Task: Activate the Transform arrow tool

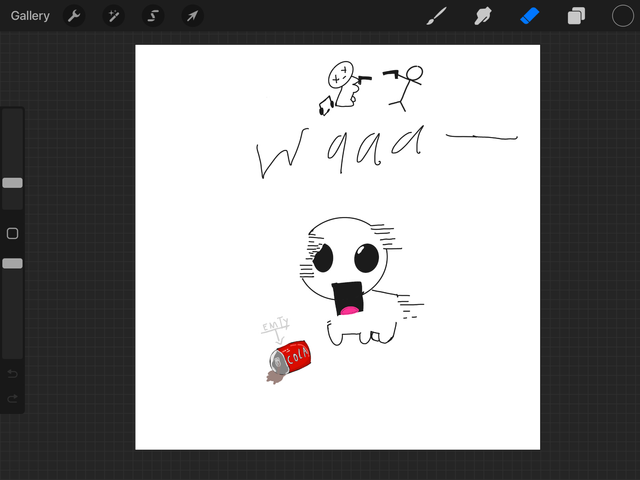Action: click(x=192, y=16)
